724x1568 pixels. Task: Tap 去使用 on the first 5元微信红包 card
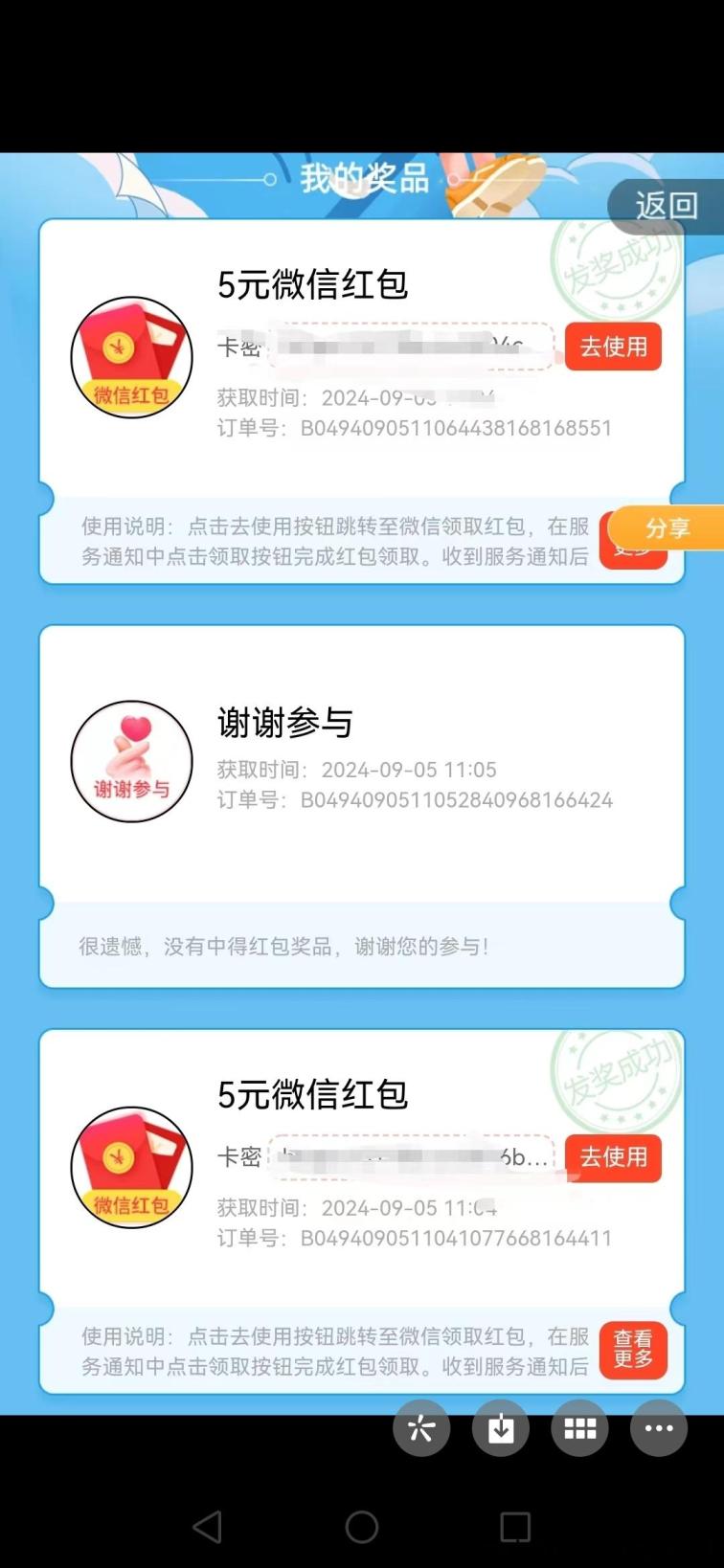(x=613, y=347)
